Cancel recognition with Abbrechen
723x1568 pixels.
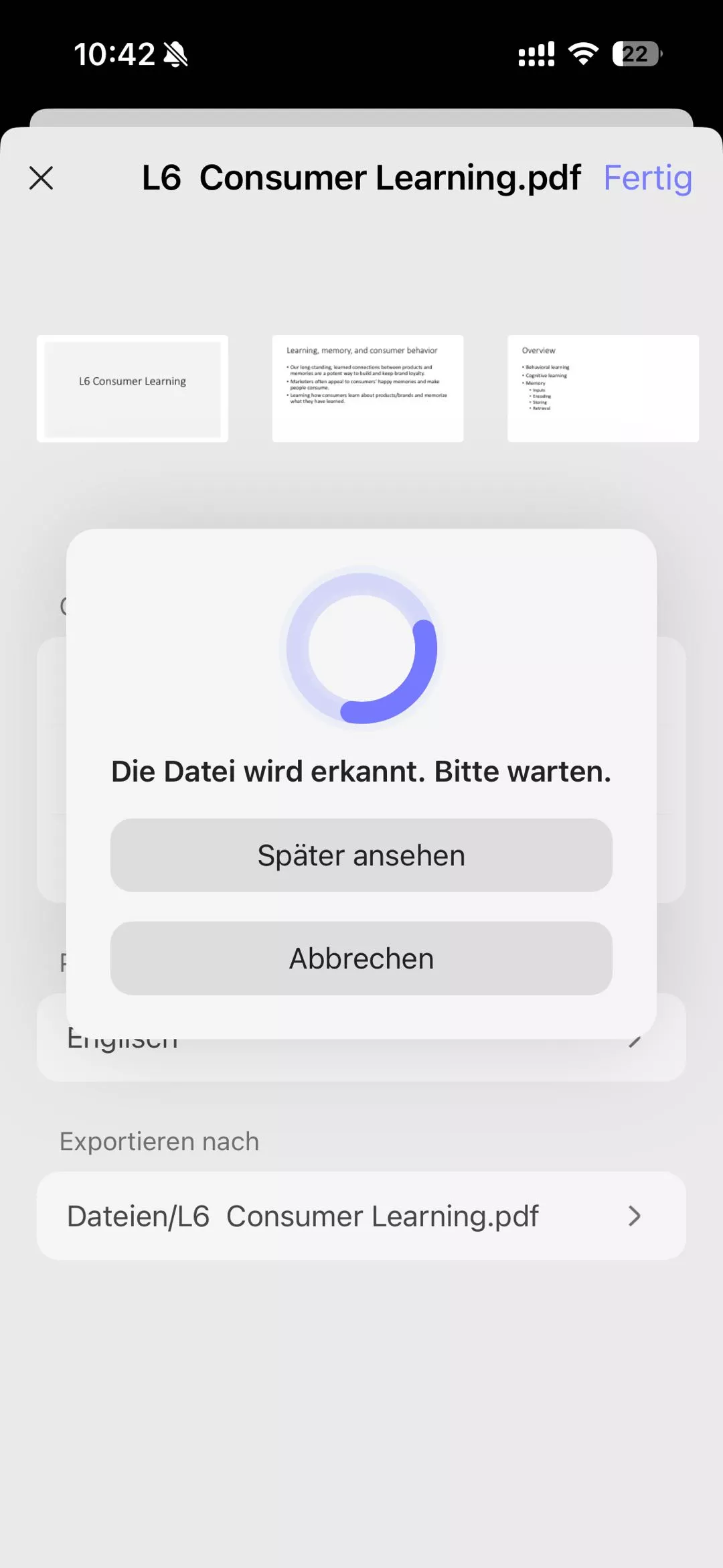pos(361,958)
